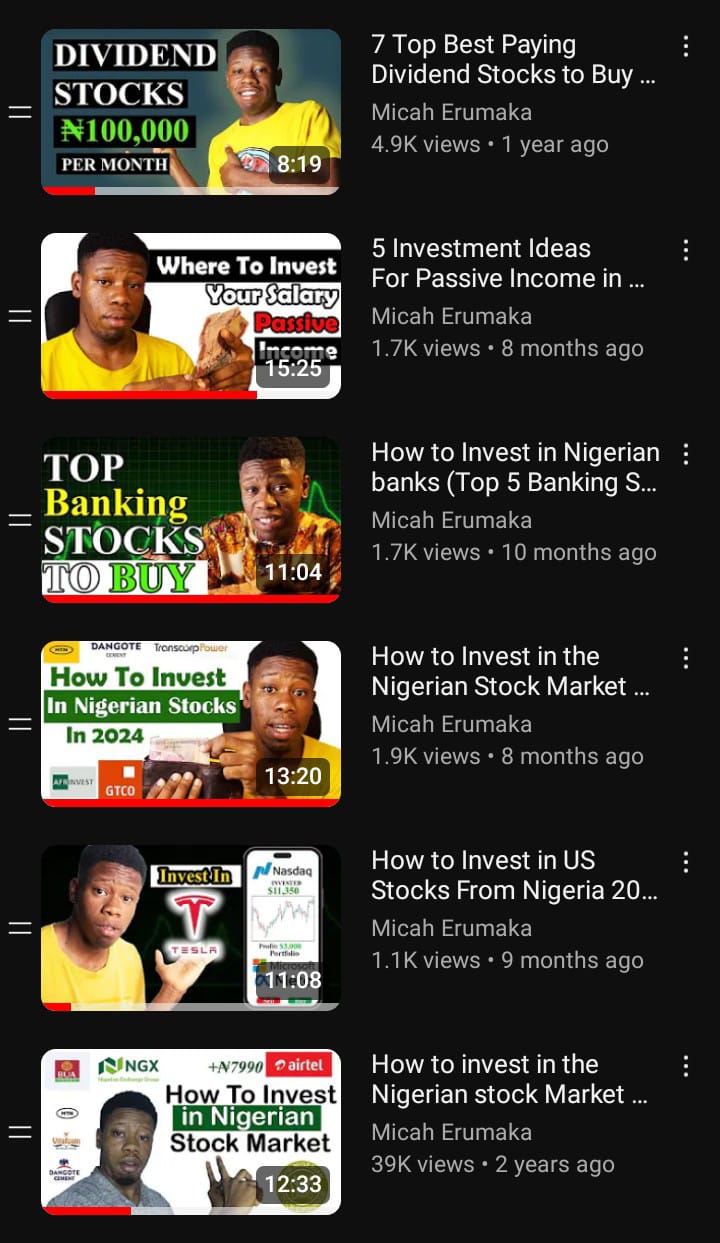Play the Where To Invest Your Salary thumbnail
Viewport: 720px width, 1243px height.
coord(190,315)
